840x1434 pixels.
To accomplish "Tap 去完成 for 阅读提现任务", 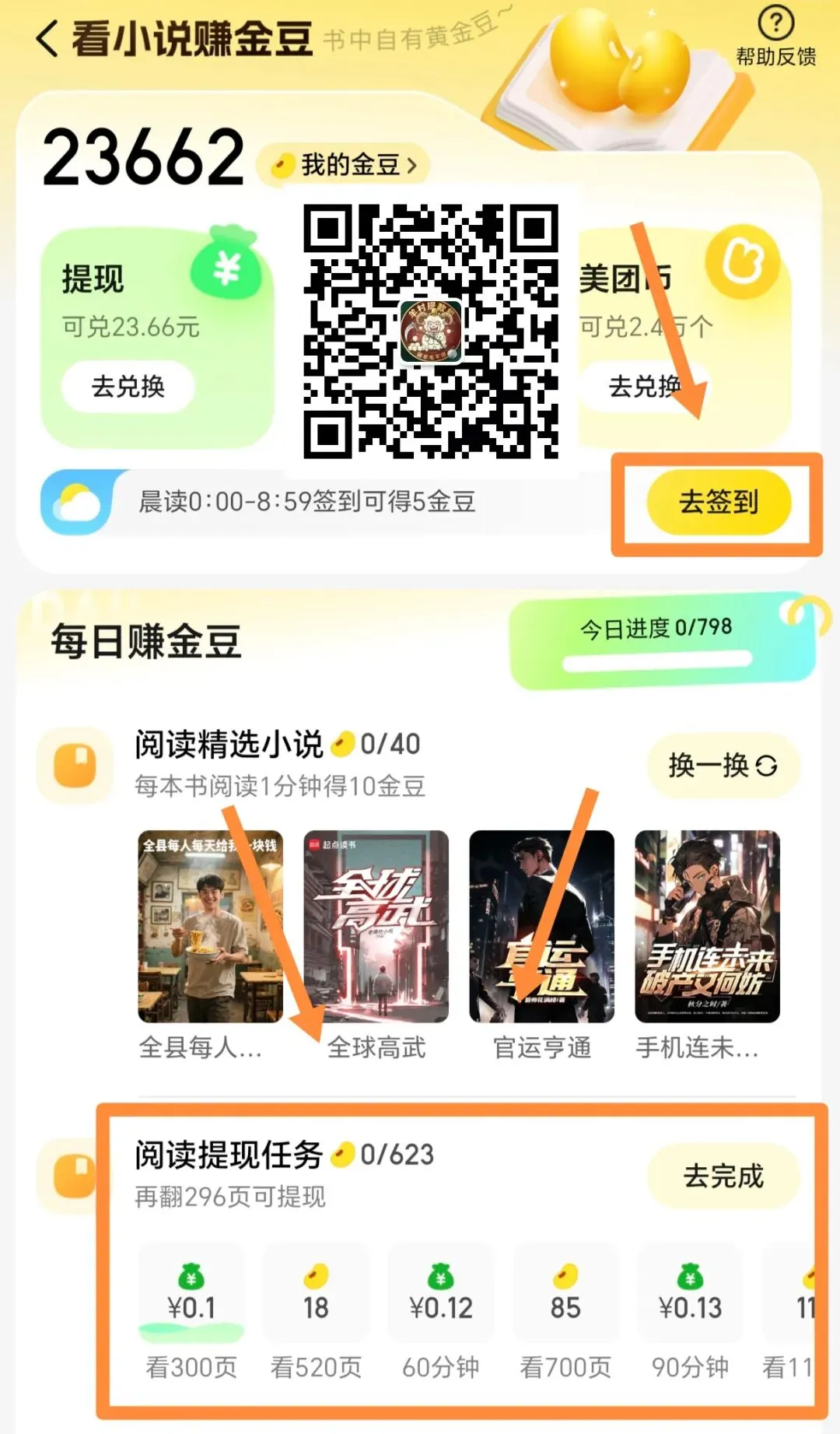I will pos(723,1176).
